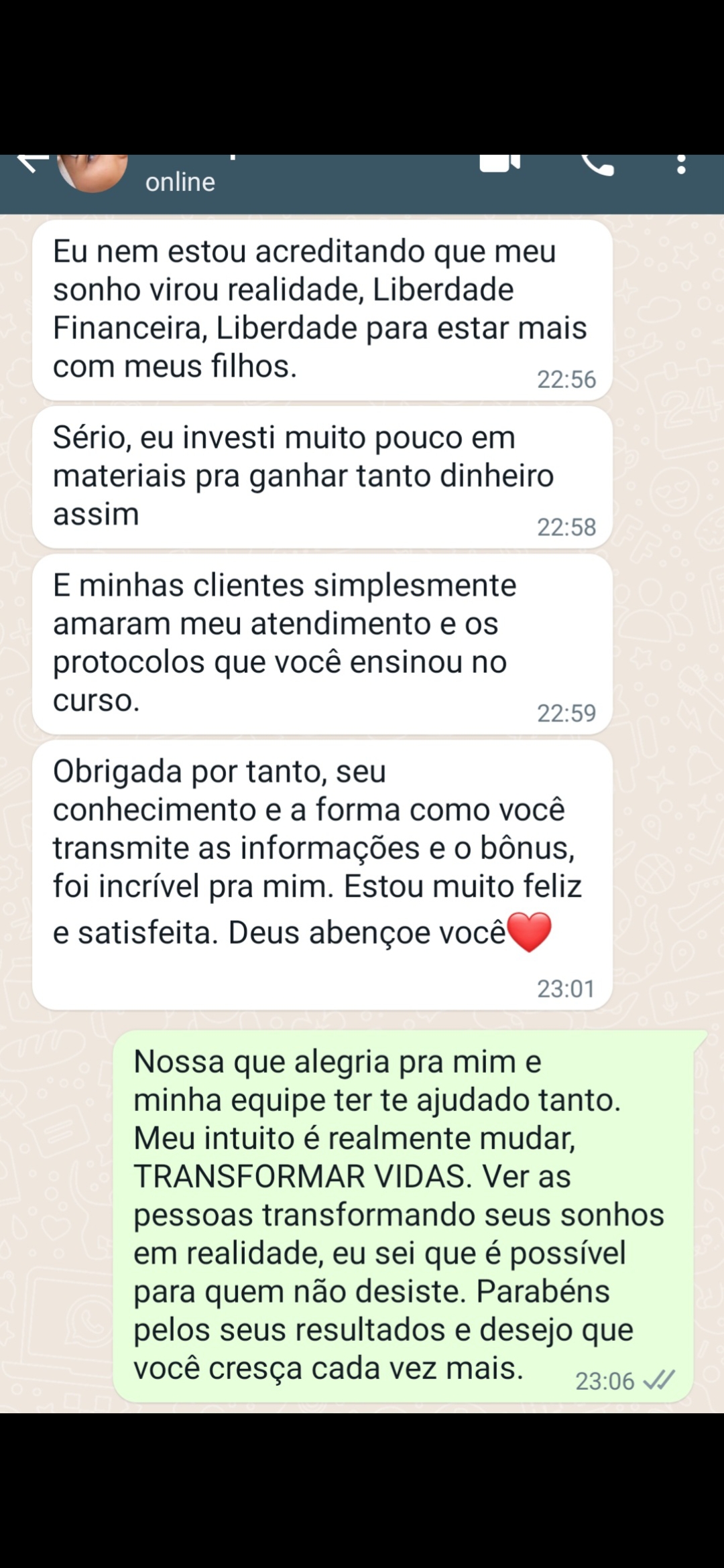Go back to the chat list
This screenshot has width=724, height=1568.
tap(32, 163)
